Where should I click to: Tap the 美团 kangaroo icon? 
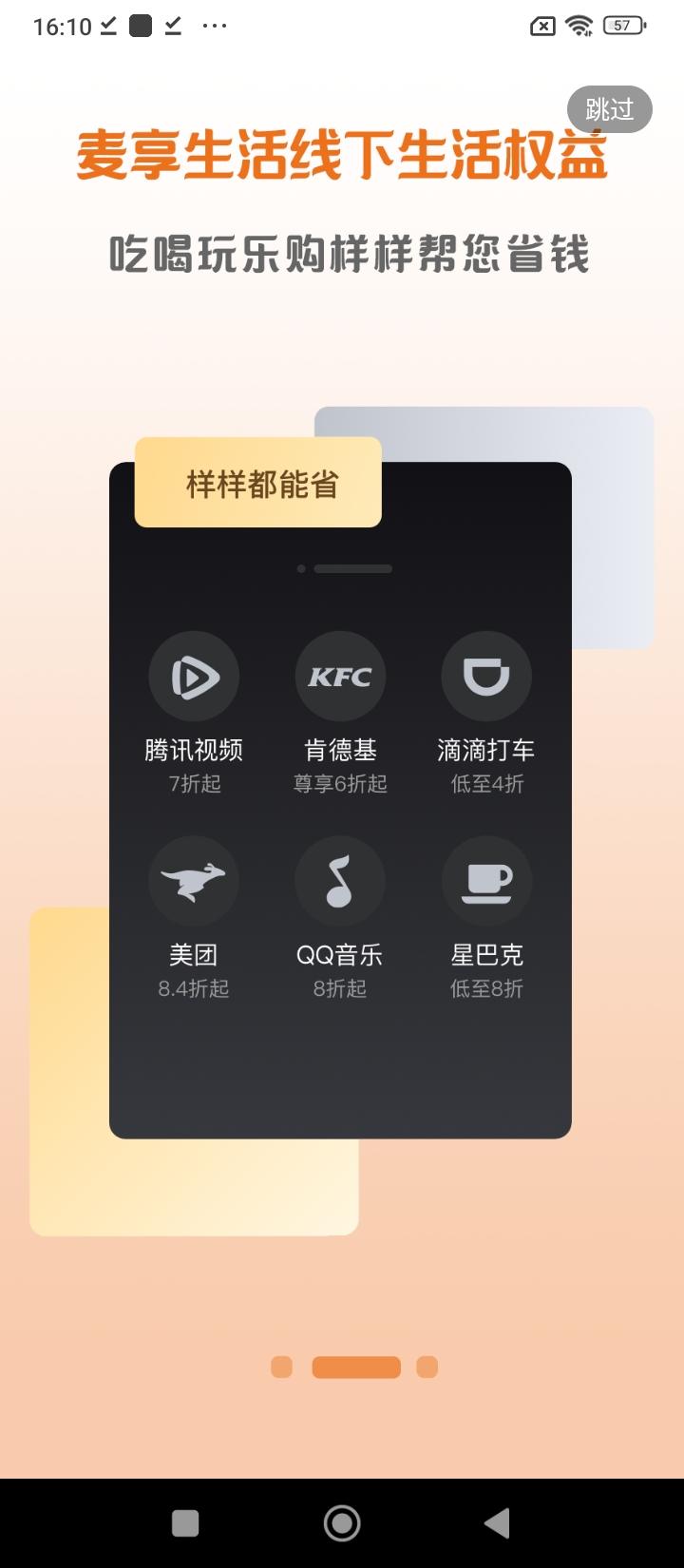point(195,881)
